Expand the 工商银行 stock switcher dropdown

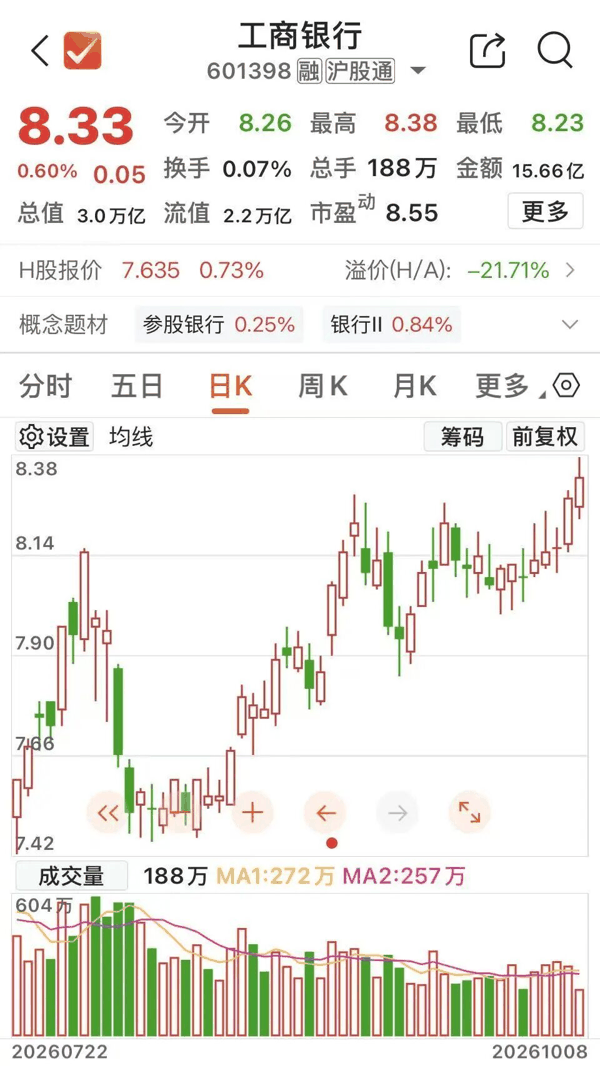click(419, 71)
